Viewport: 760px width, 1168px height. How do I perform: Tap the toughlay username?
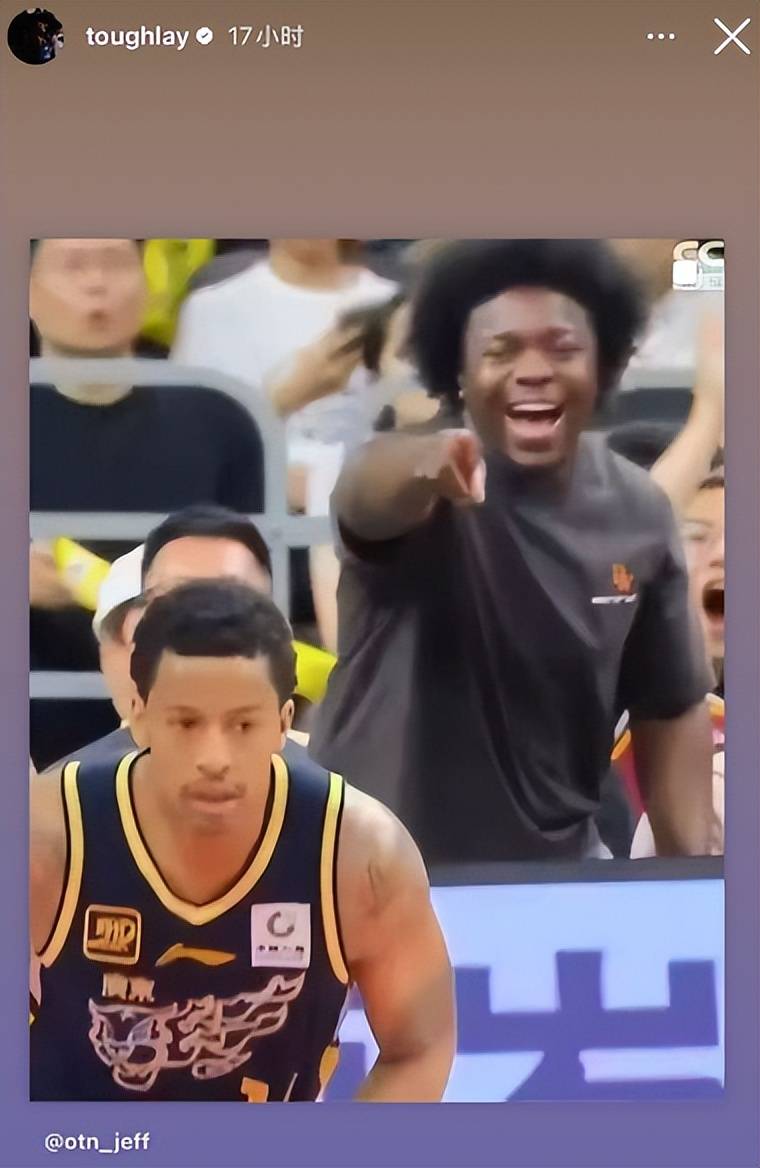pyautogui.click(x=137, y=37)
